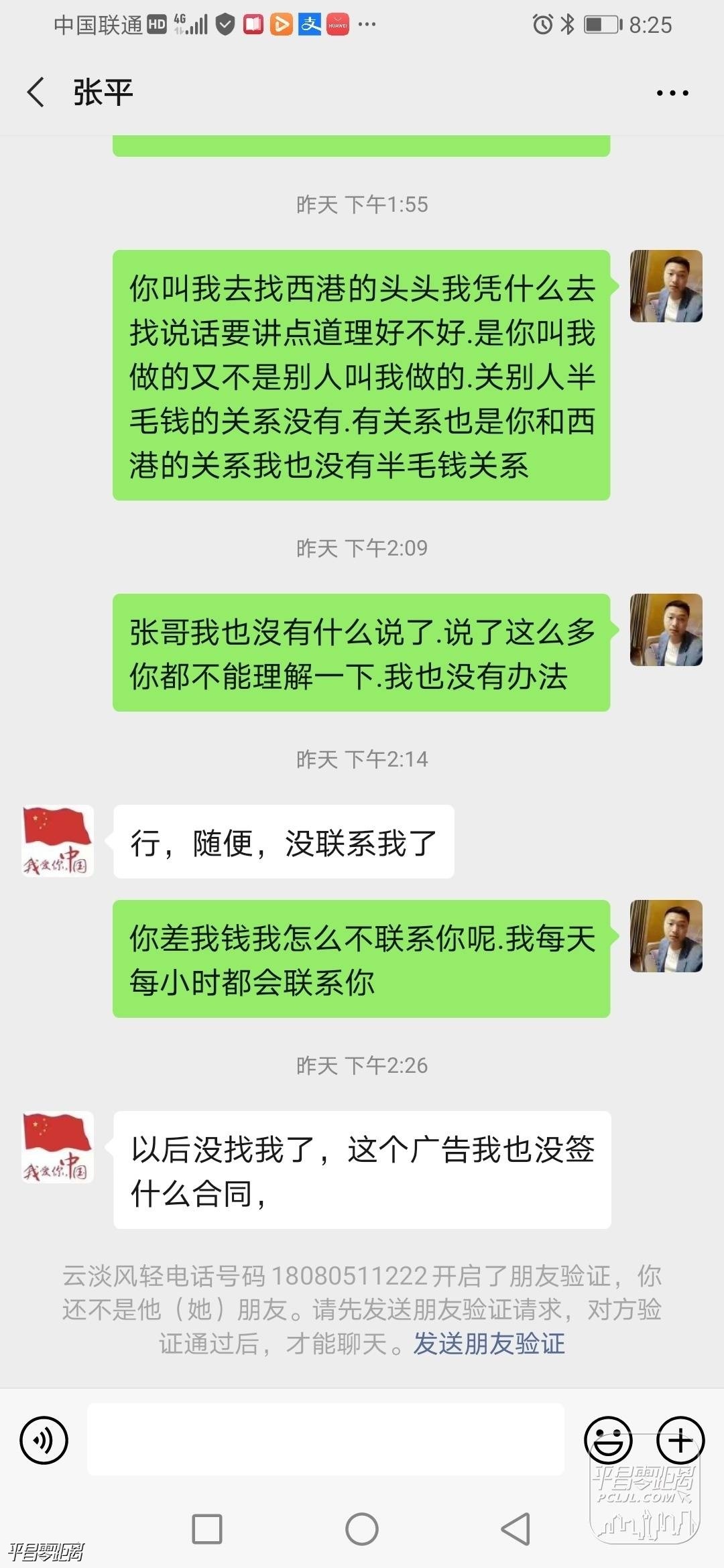Open the emoji sticker panel

pyautogui.click(x=608, y=1439)
